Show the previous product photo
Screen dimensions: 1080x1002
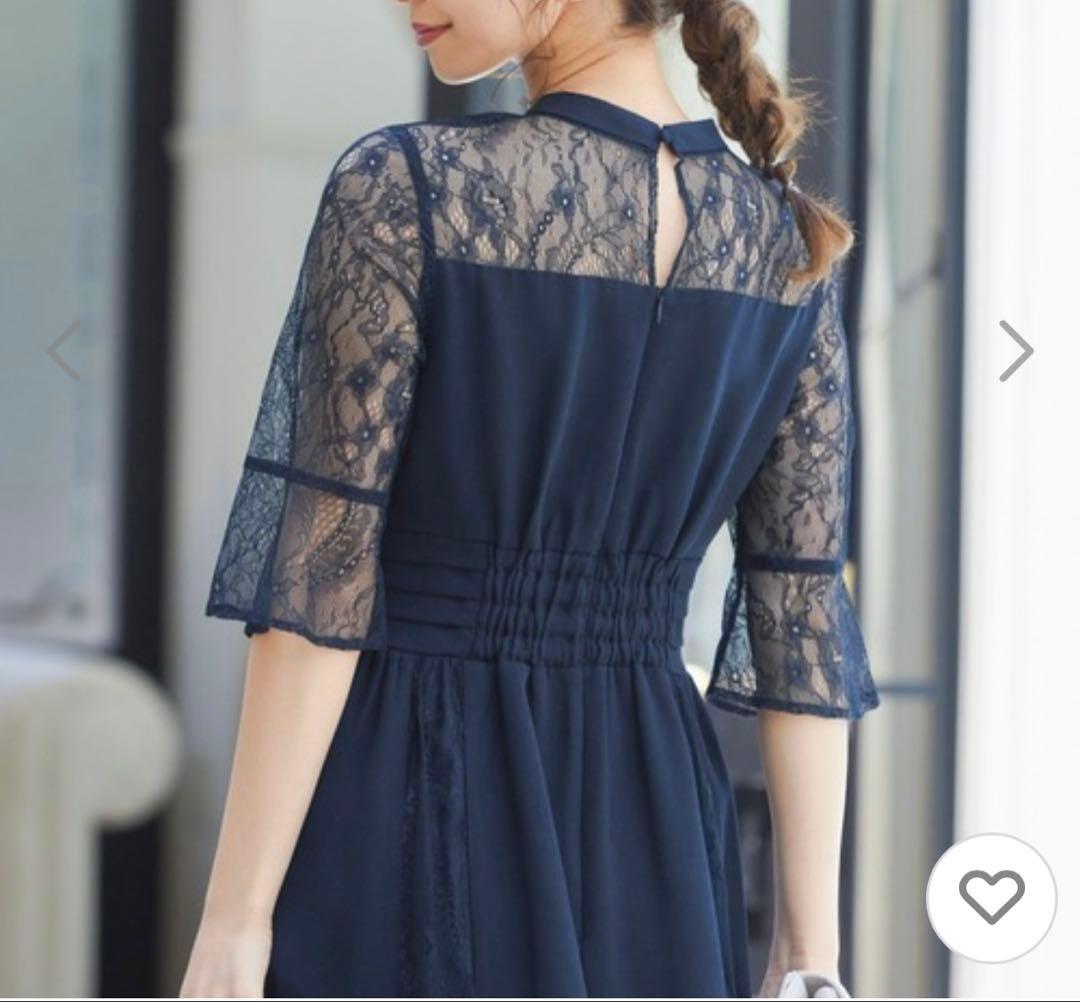point(64,350)
